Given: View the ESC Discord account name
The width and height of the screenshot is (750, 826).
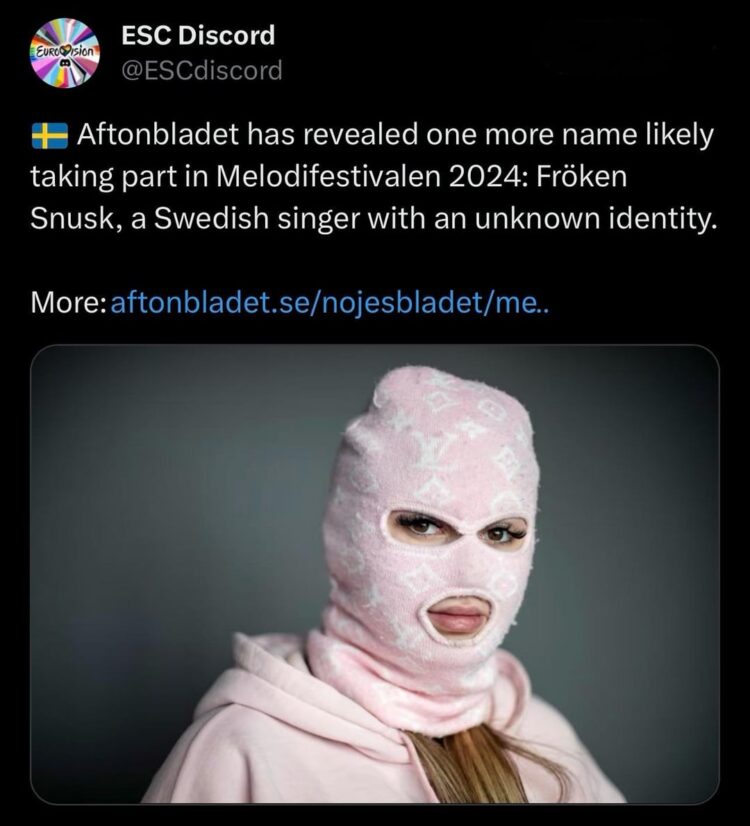Looking at the screenshot, I should pyautogui.click(x=197, y=36).
